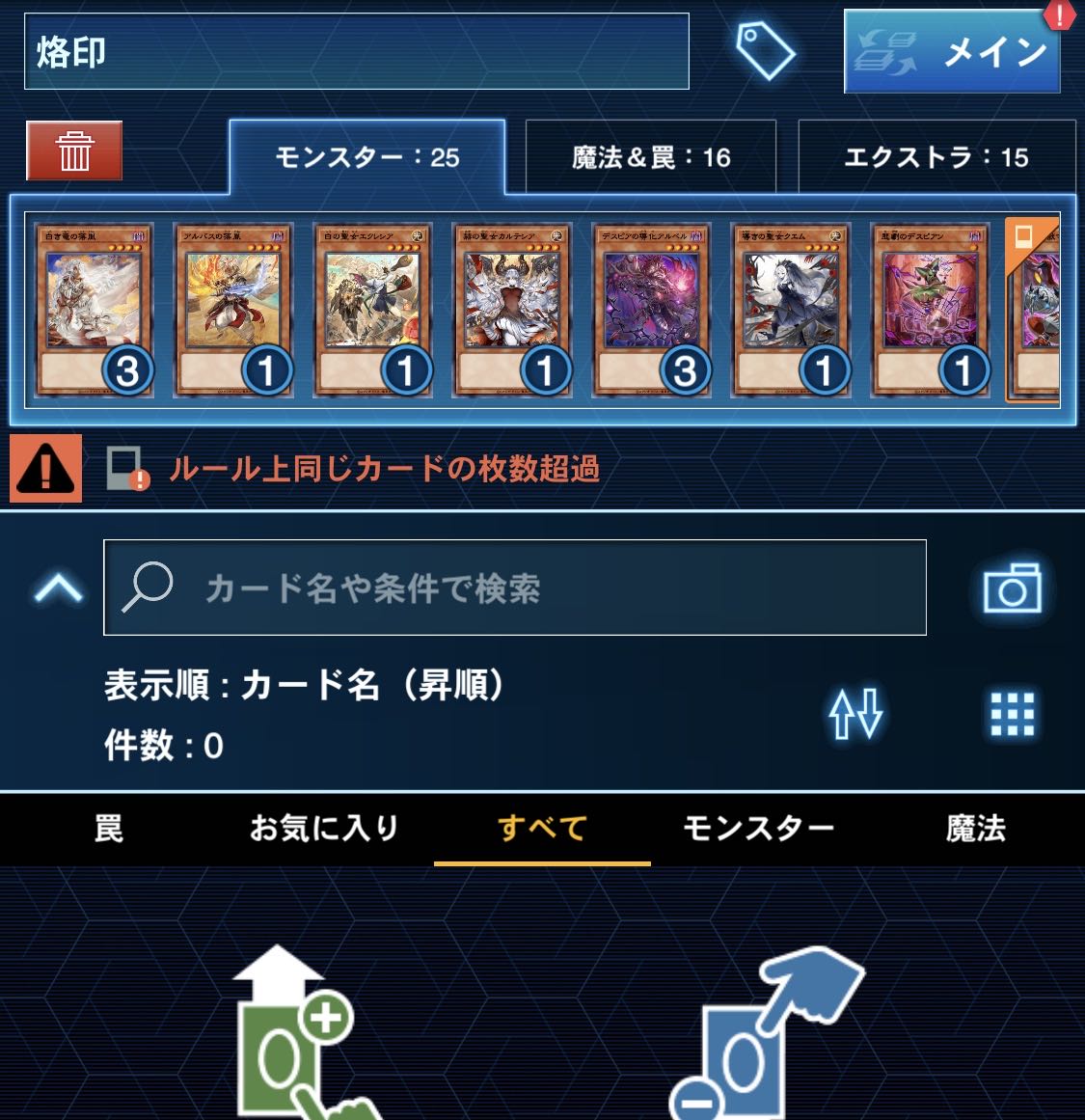Switch to the 魔法＆罠：16 tab
Viewport: 1085px width, 1120px height.
point(651,157)
